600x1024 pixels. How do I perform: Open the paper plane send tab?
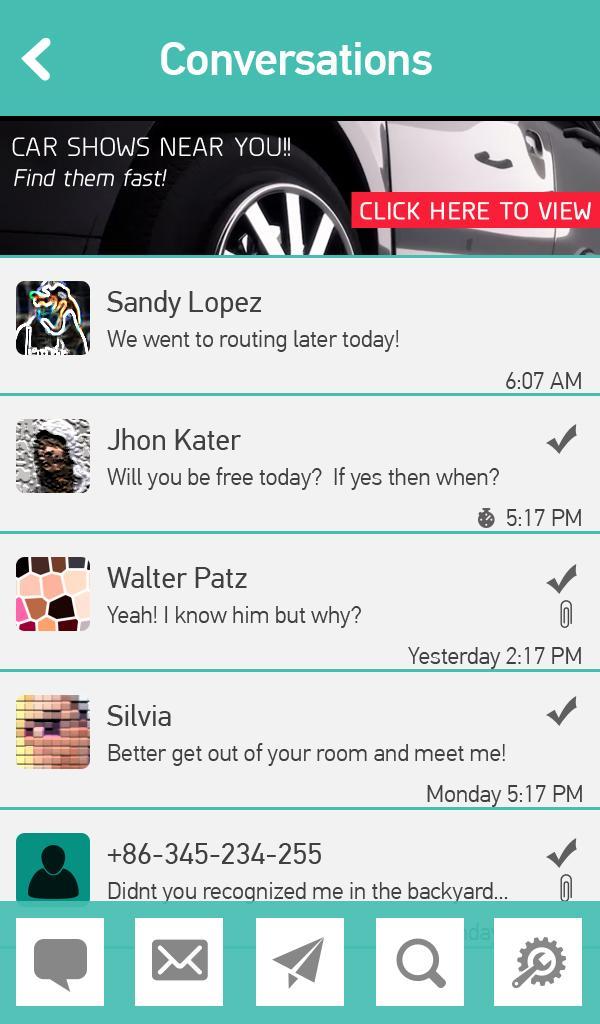point(299,962)
